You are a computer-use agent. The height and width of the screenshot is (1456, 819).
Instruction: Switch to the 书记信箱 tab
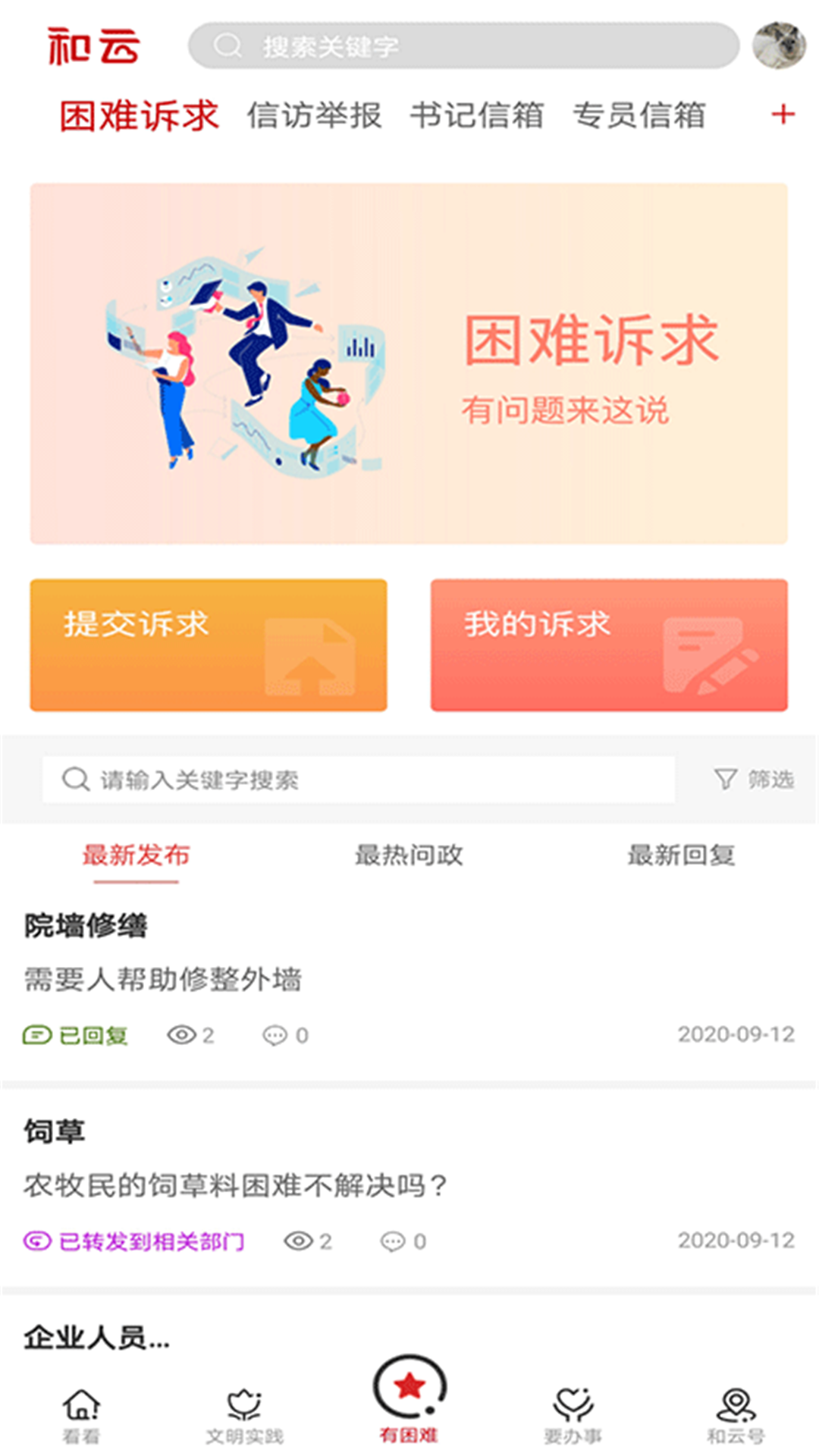[477, 116]
